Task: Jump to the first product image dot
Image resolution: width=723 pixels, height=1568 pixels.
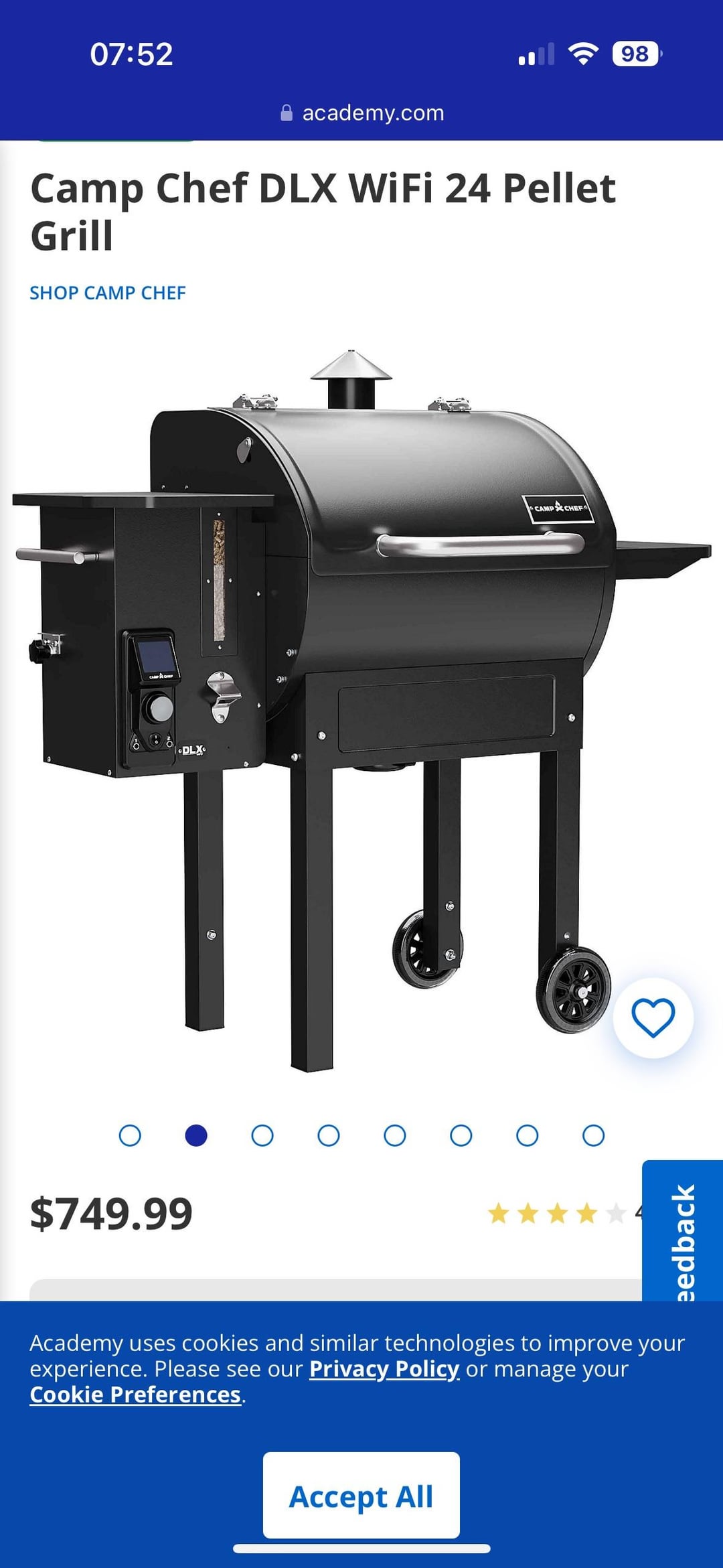Action: [130, 1135]
